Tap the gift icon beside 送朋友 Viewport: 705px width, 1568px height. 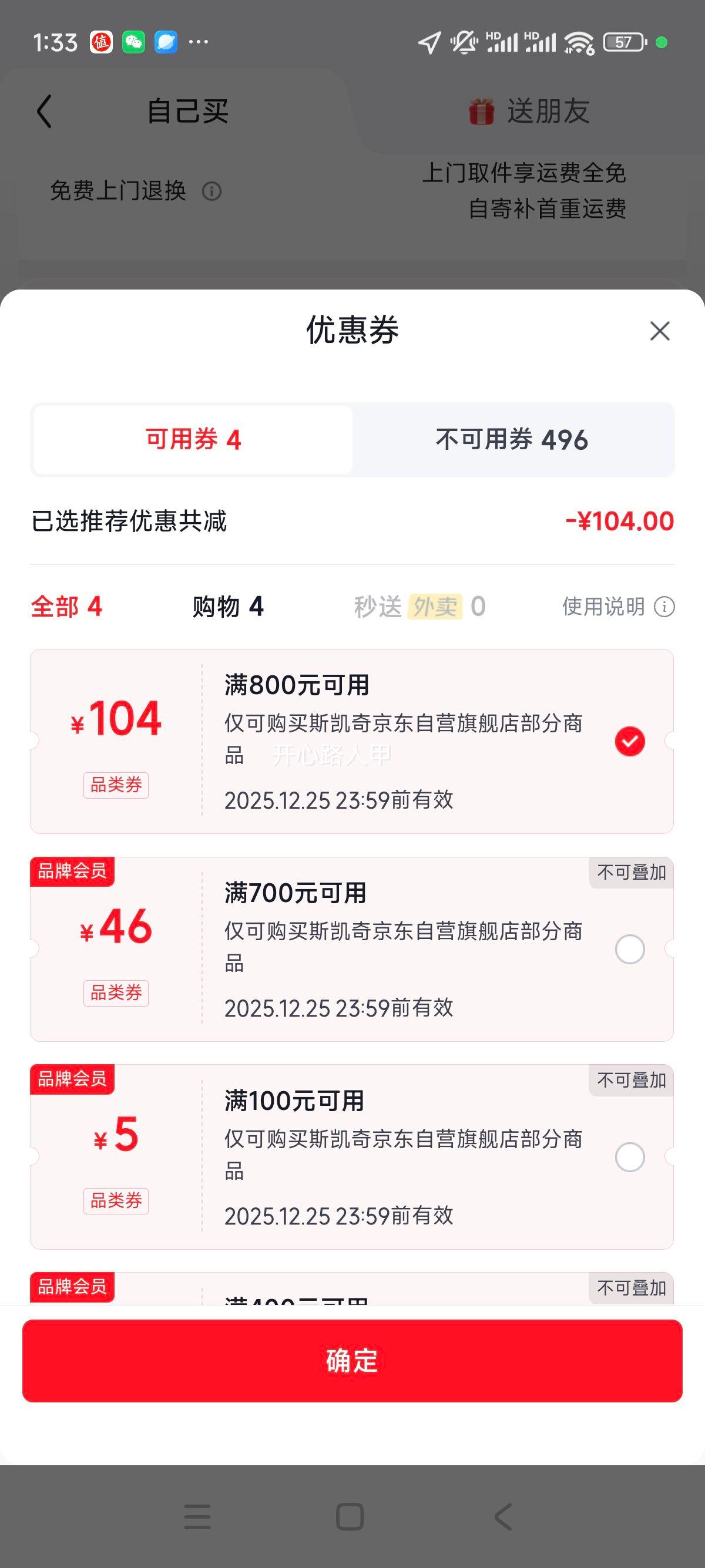[x=481, y=112]
